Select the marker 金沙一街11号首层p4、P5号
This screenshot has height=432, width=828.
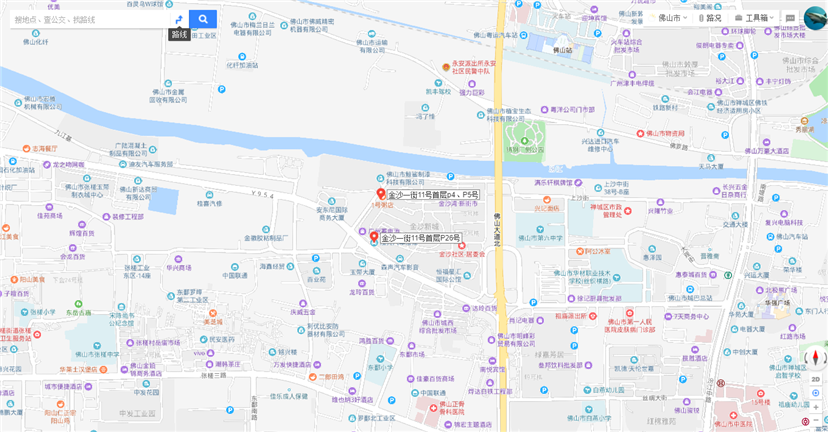380,192
